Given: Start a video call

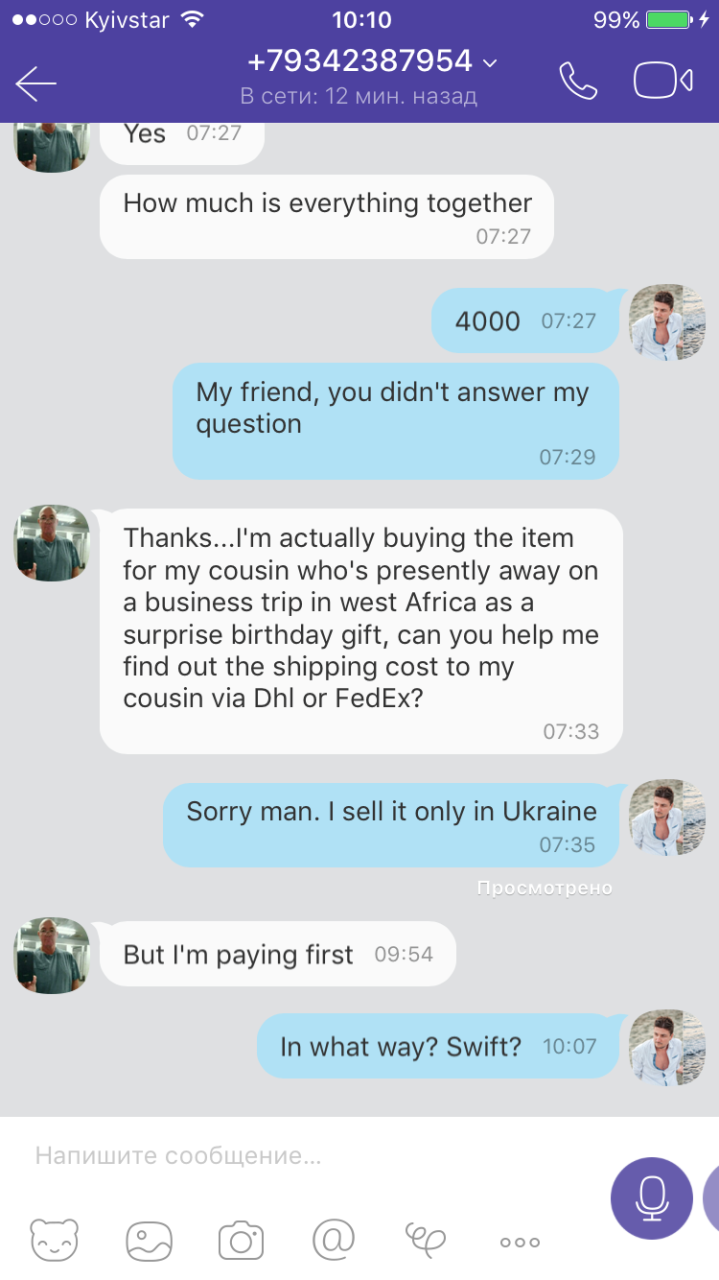Looking at the screenshot, I should (663, 81).
